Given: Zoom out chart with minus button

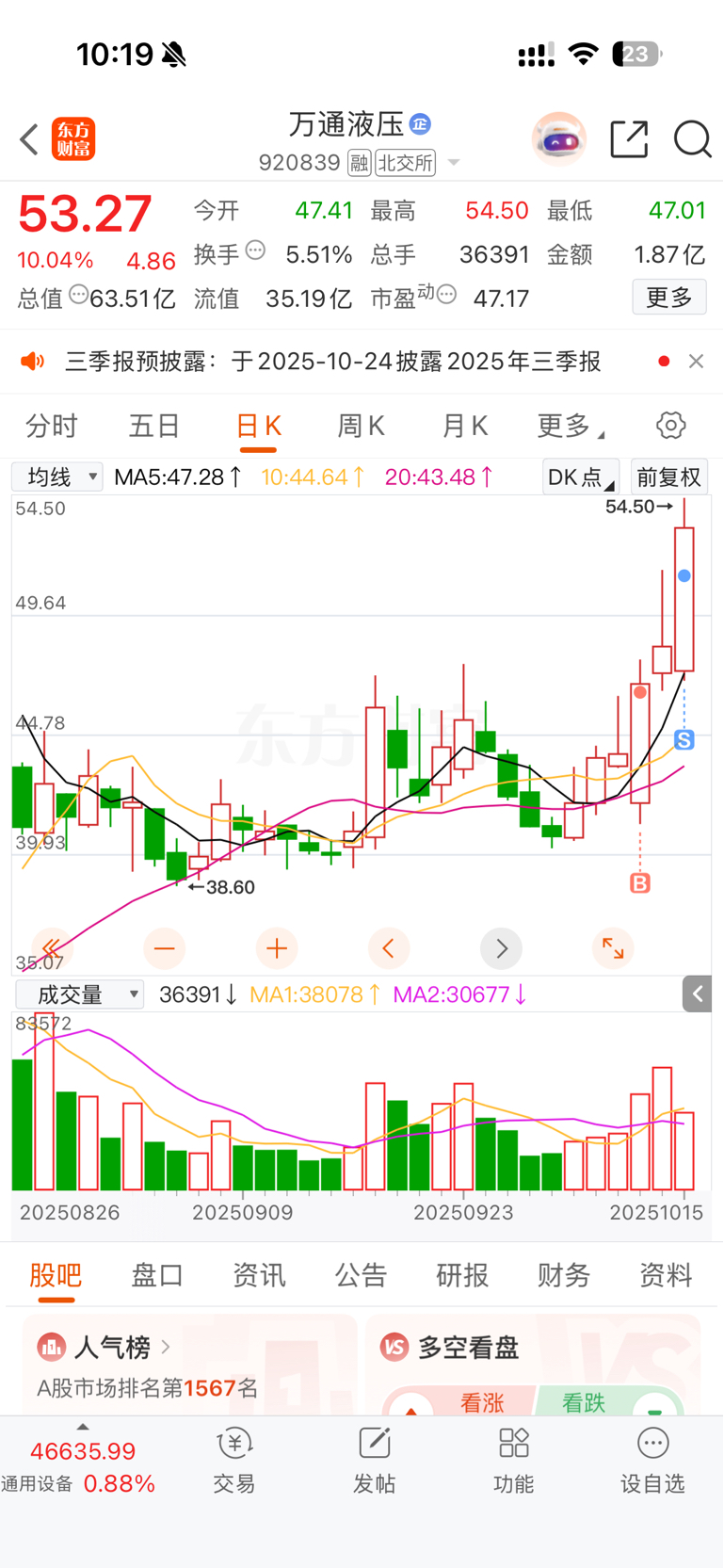Looking at the screenshot, I should pos(165,948).
